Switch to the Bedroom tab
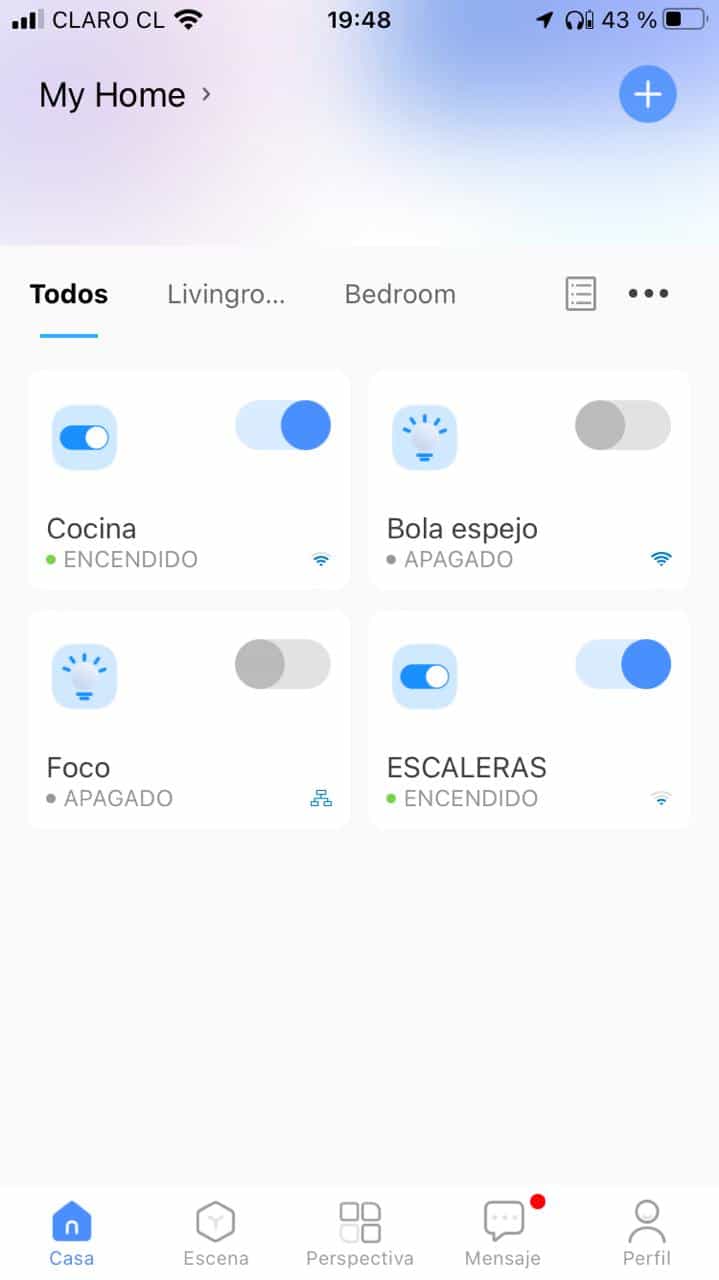This screenshot has width=719, height=1280. (400, 294)
